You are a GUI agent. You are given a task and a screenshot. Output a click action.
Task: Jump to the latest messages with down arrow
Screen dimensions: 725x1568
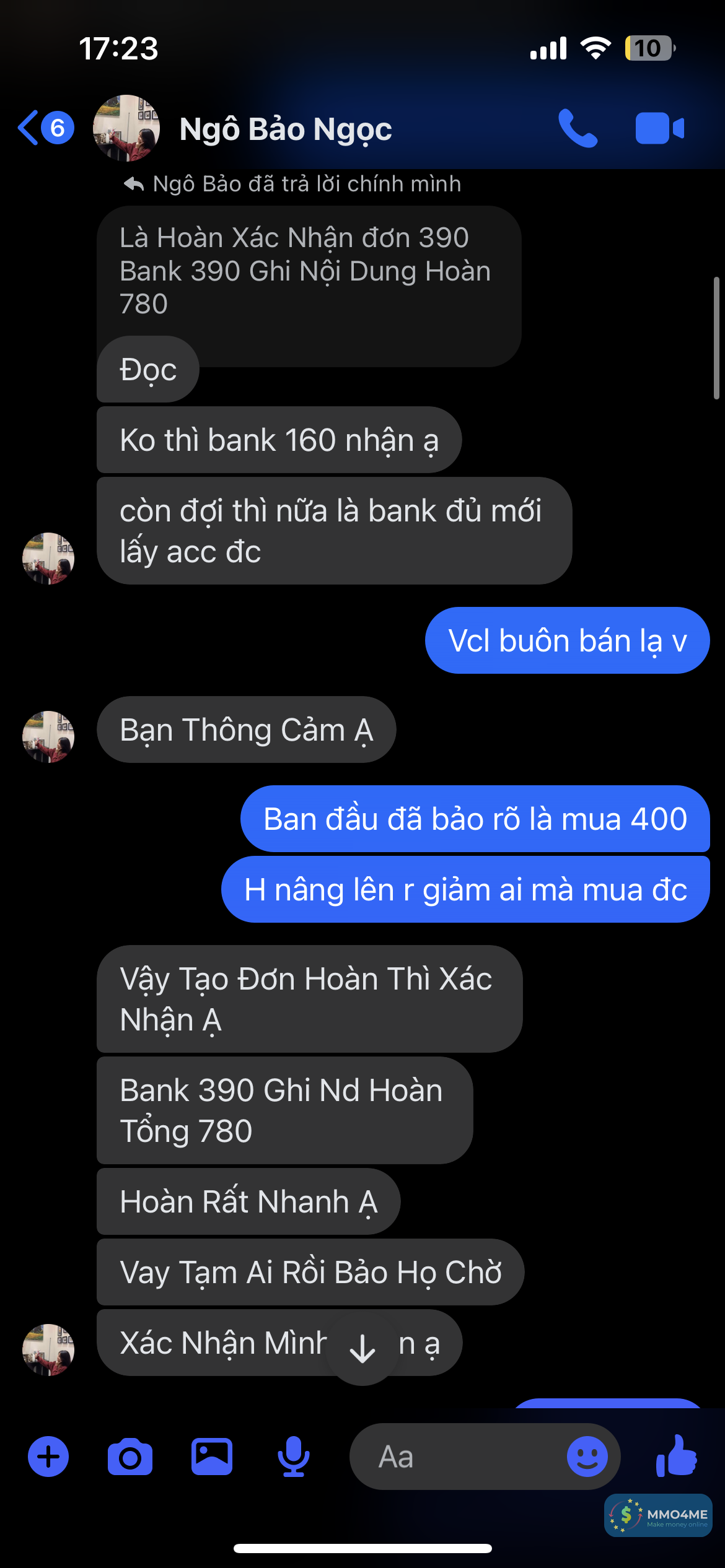click(x=362, y=1349)
